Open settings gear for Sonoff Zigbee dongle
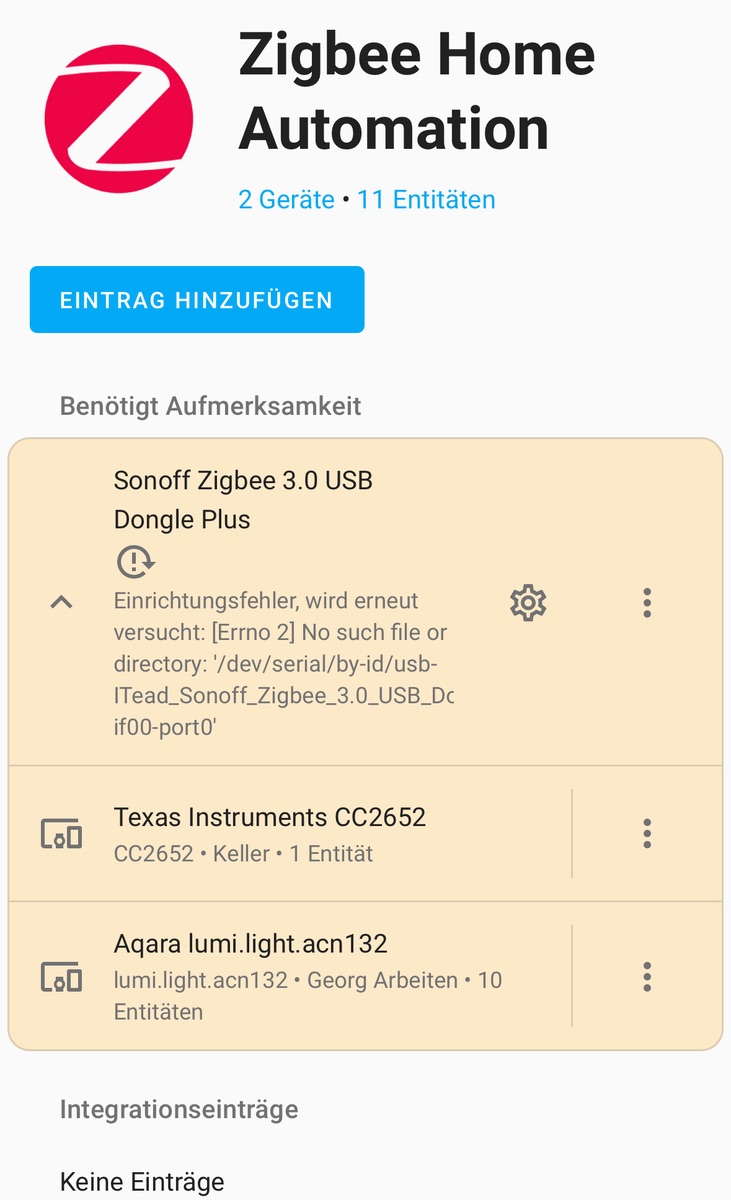731x1200 pixels. pyautogui.click(x=528, y=603)
